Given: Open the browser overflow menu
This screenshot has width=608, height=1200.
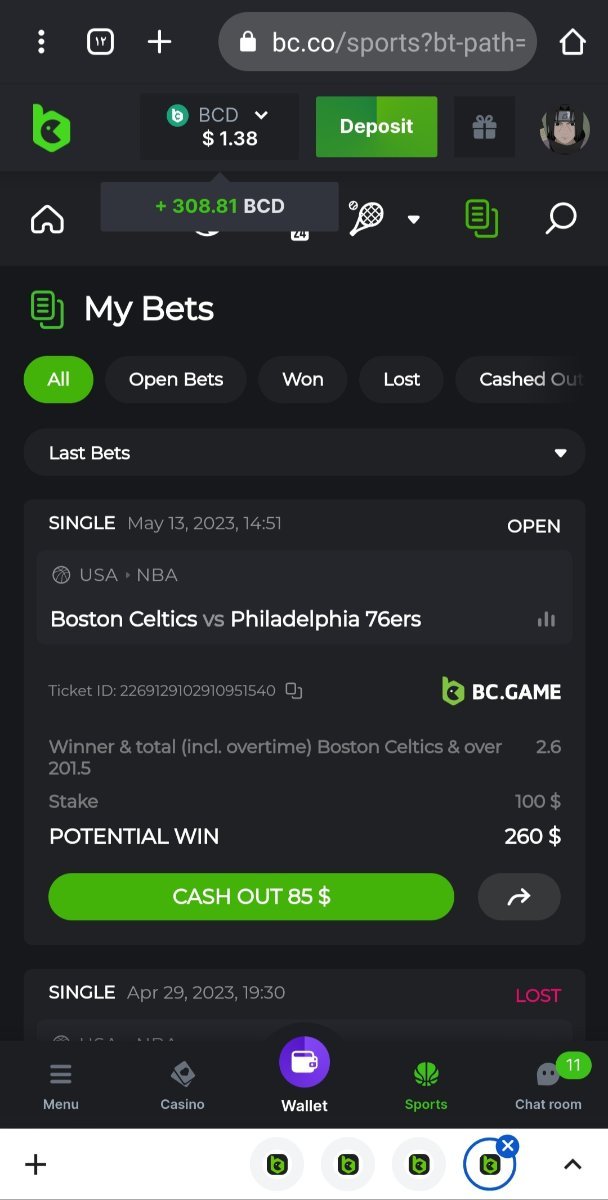Looking at the screenshot, I should pyautogui.click(x=41, y=42).
